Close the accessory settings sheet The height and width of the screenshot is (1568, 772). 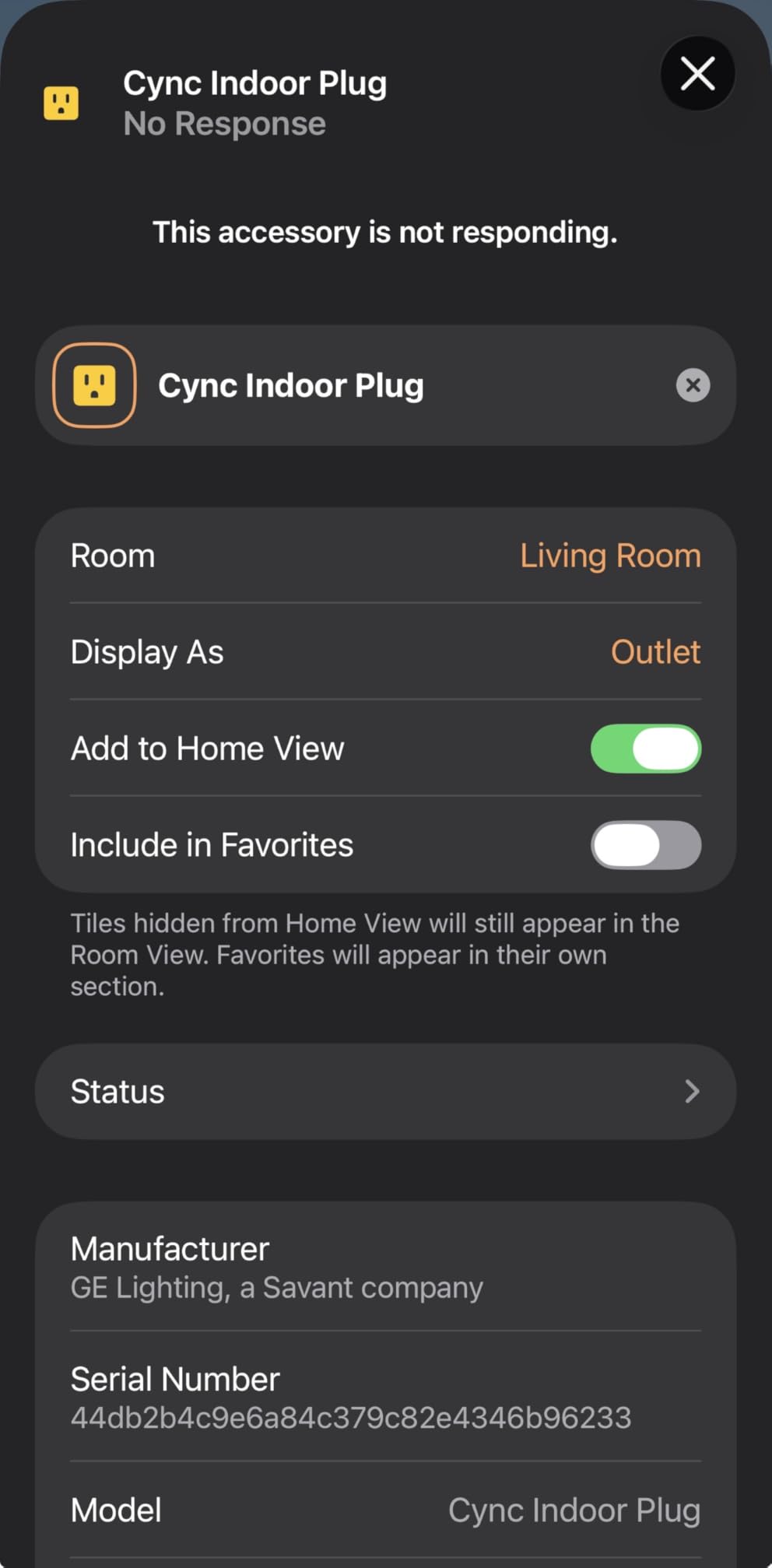click(697, 74)
